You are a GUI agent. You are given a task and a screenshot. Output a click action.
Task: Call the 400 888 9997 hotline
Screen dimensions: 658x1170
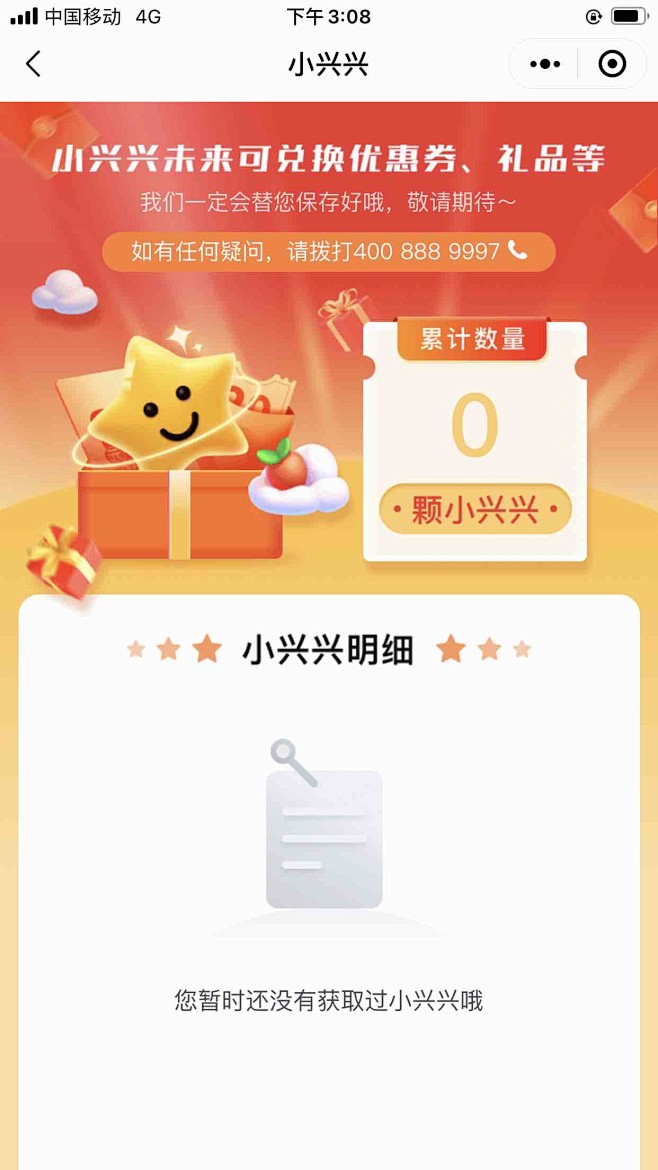pos(328,251)
